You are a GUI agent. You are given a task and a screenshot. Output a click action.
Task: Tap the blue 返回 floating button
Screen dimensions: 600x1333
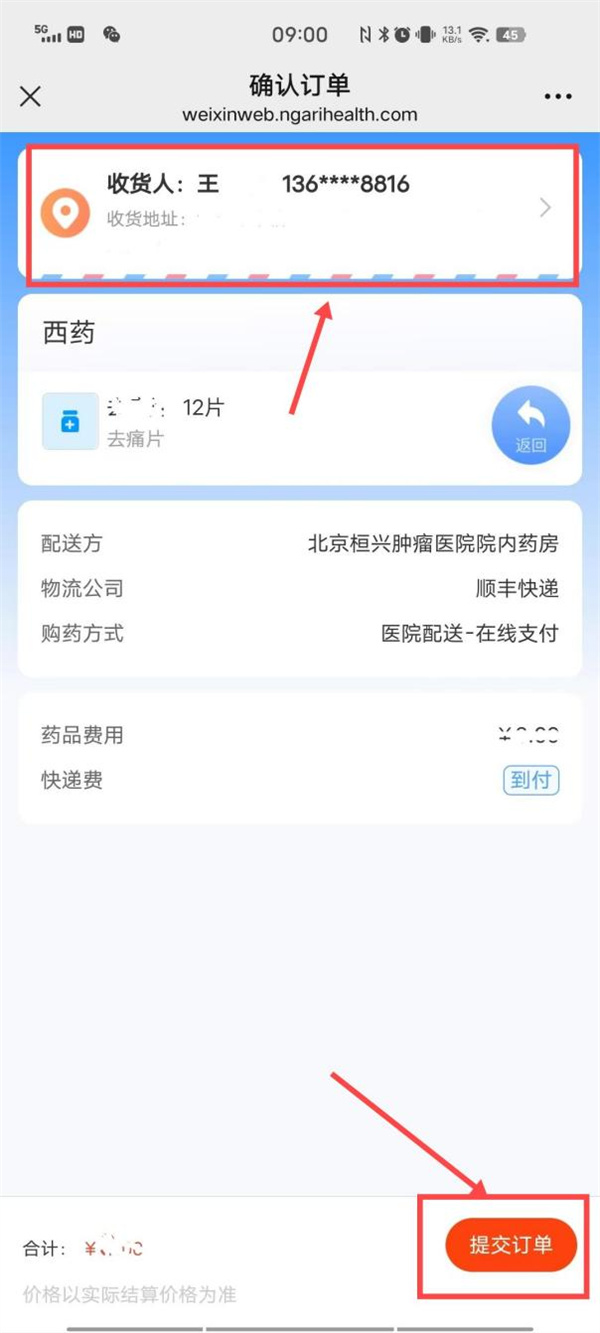[531, 426]
